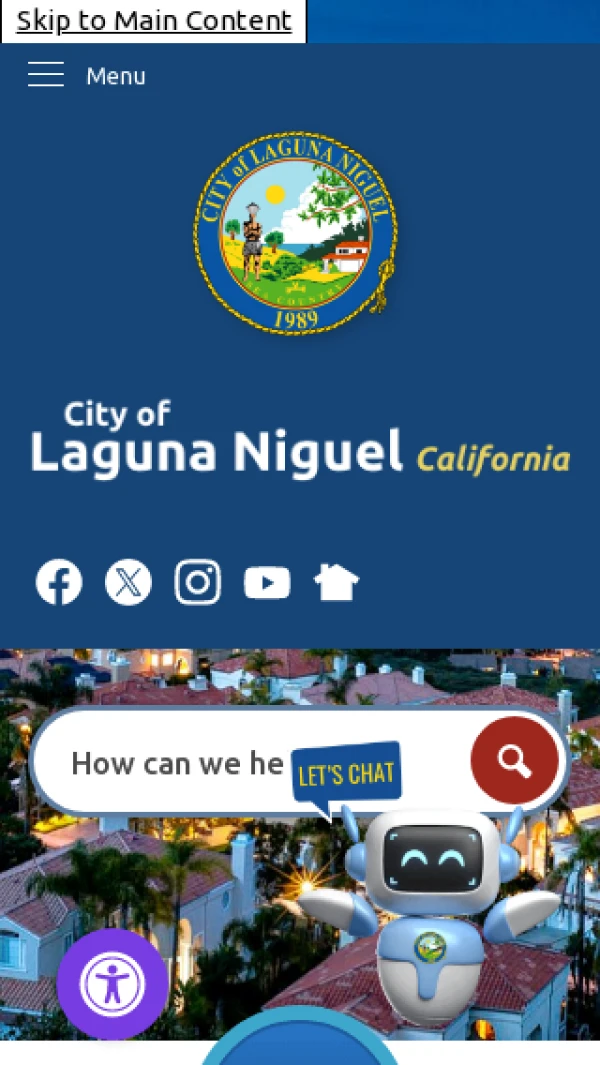Image resolution: width=600 pixels, height=1065 pixels.
Task: Visit the city's X profile
Action: [x=128, y=582]
